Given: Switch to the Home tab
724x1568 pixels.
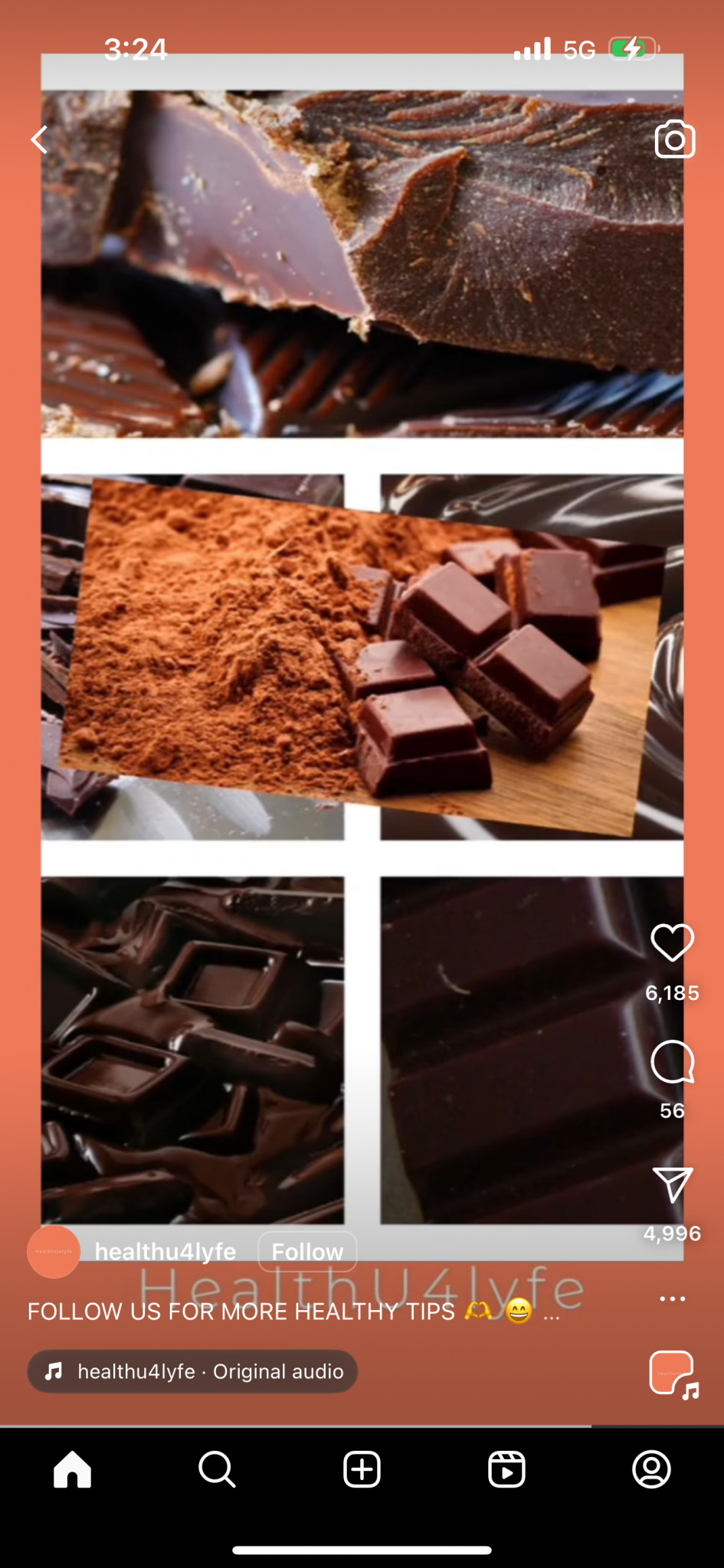Looking at the screenshot, I should click(x=72, y=1469).
